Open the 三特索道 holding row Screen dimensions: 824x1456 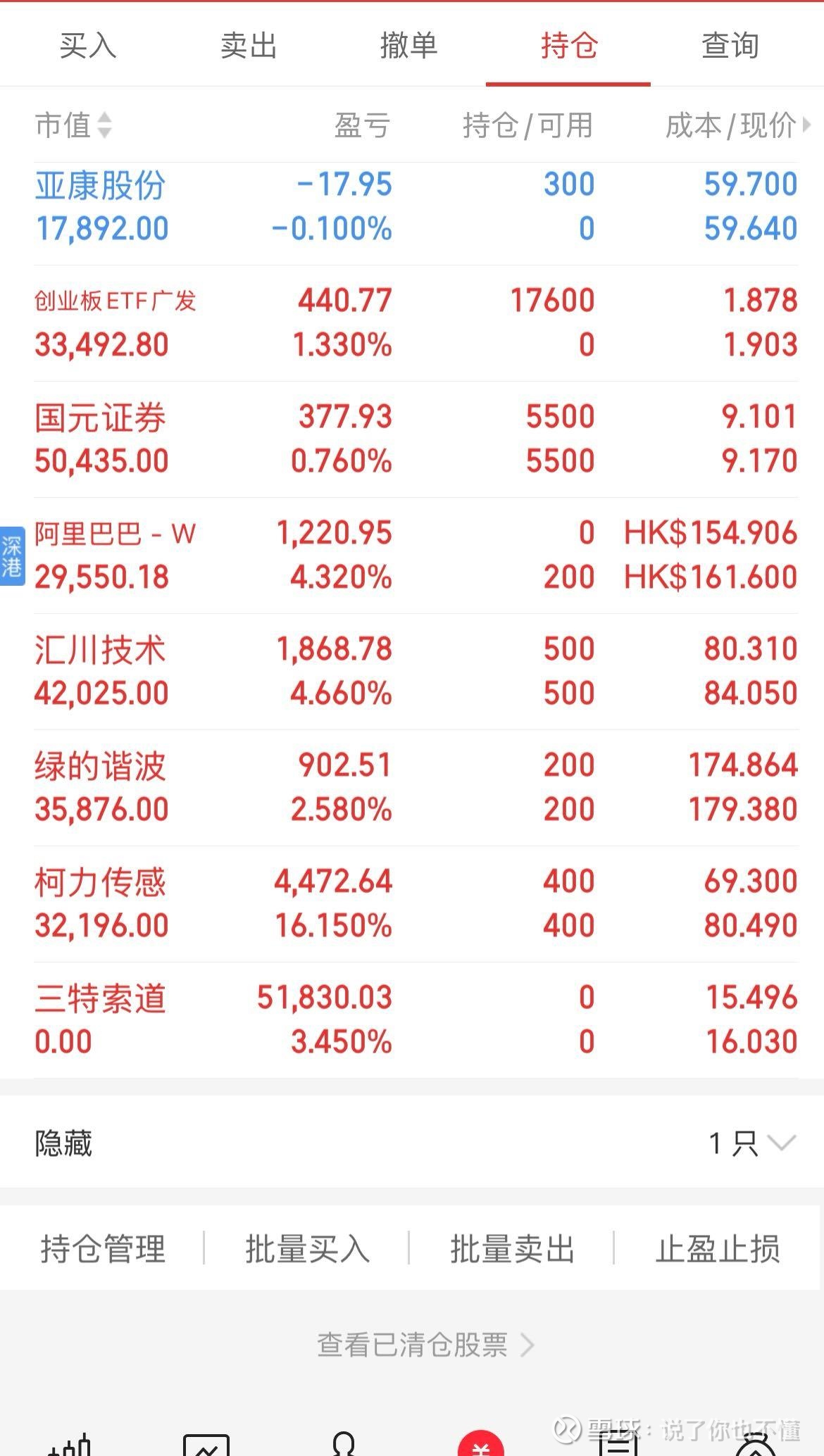[416, 1019]
